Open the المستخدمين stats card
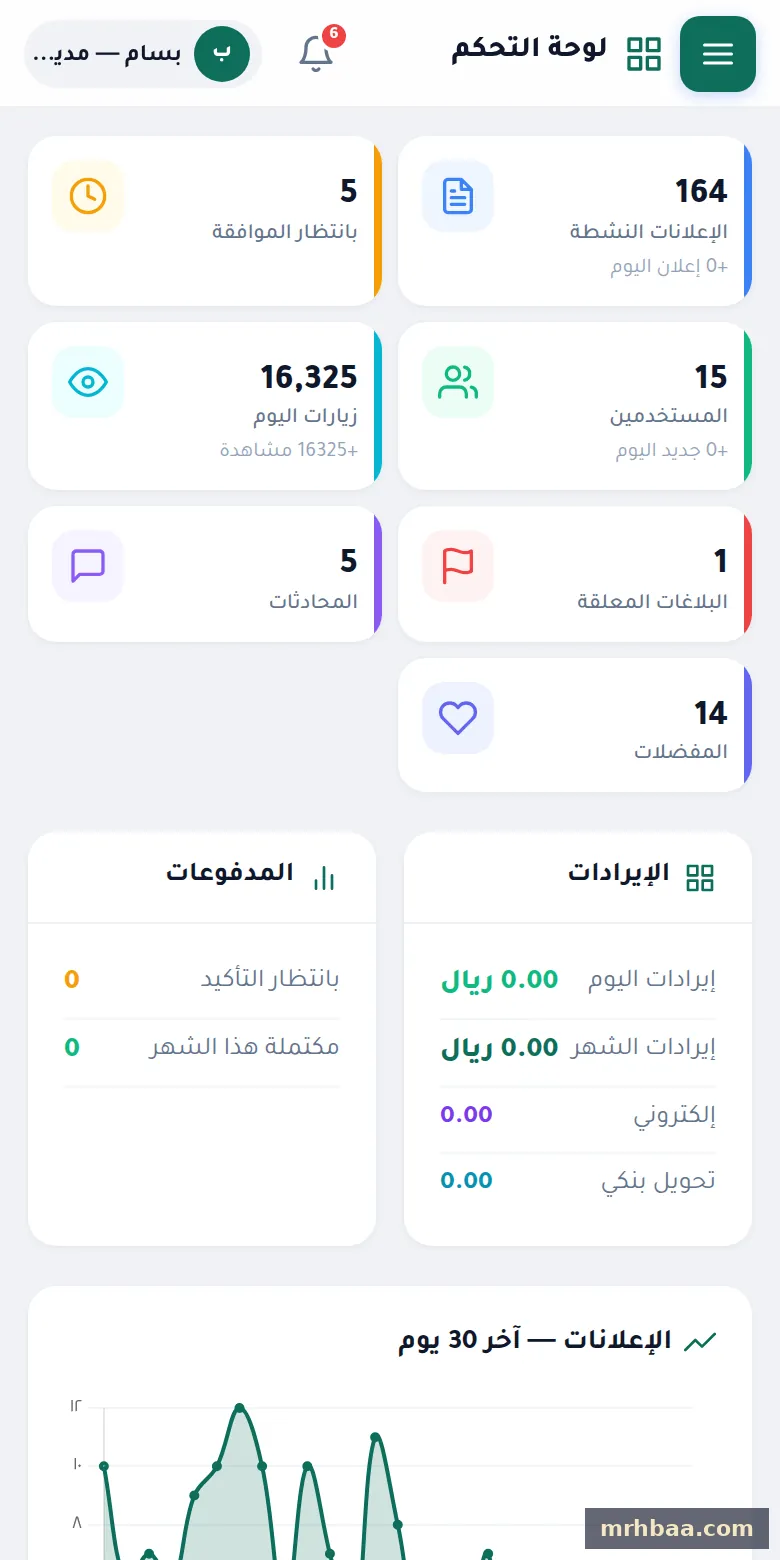 click(x=575, y=406)
